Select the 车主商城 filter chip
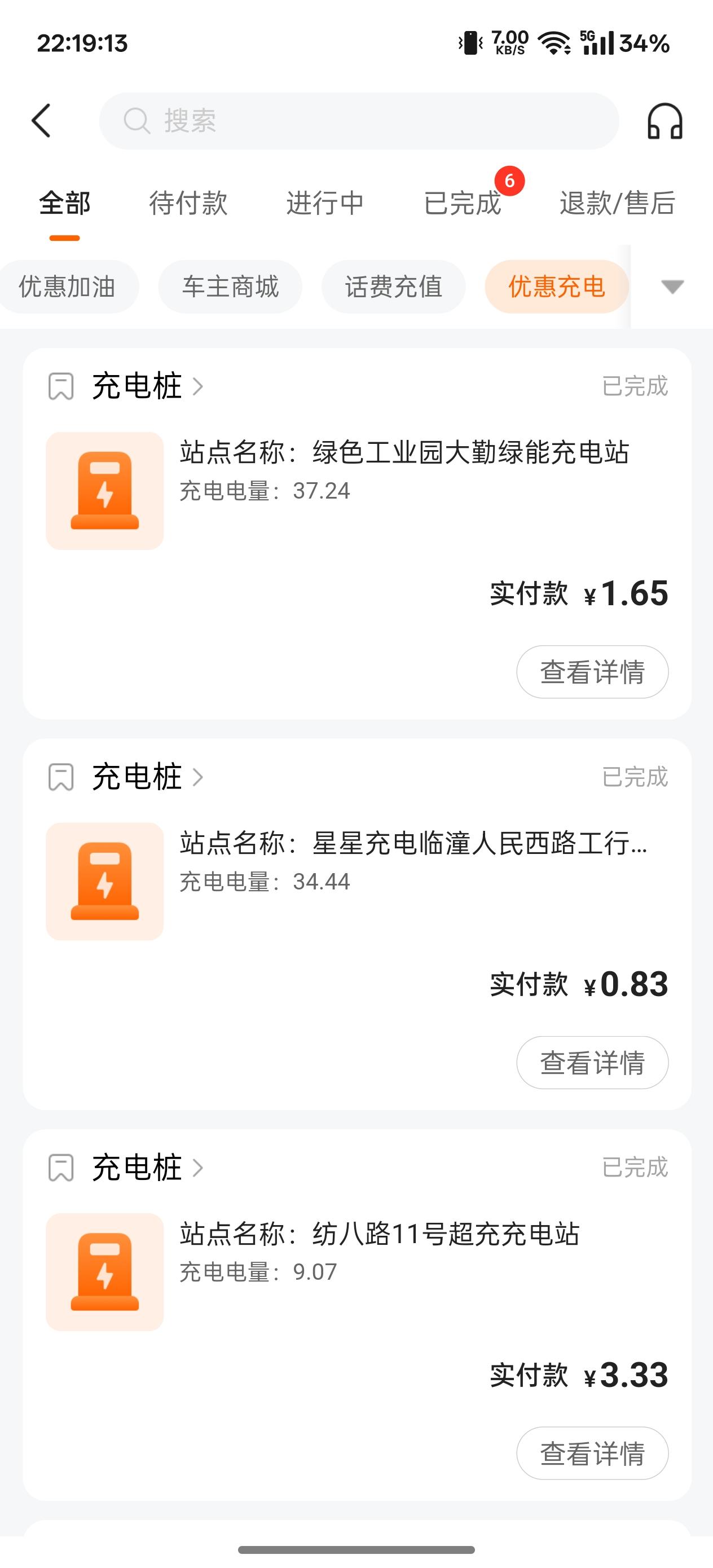 coord(230,287)
